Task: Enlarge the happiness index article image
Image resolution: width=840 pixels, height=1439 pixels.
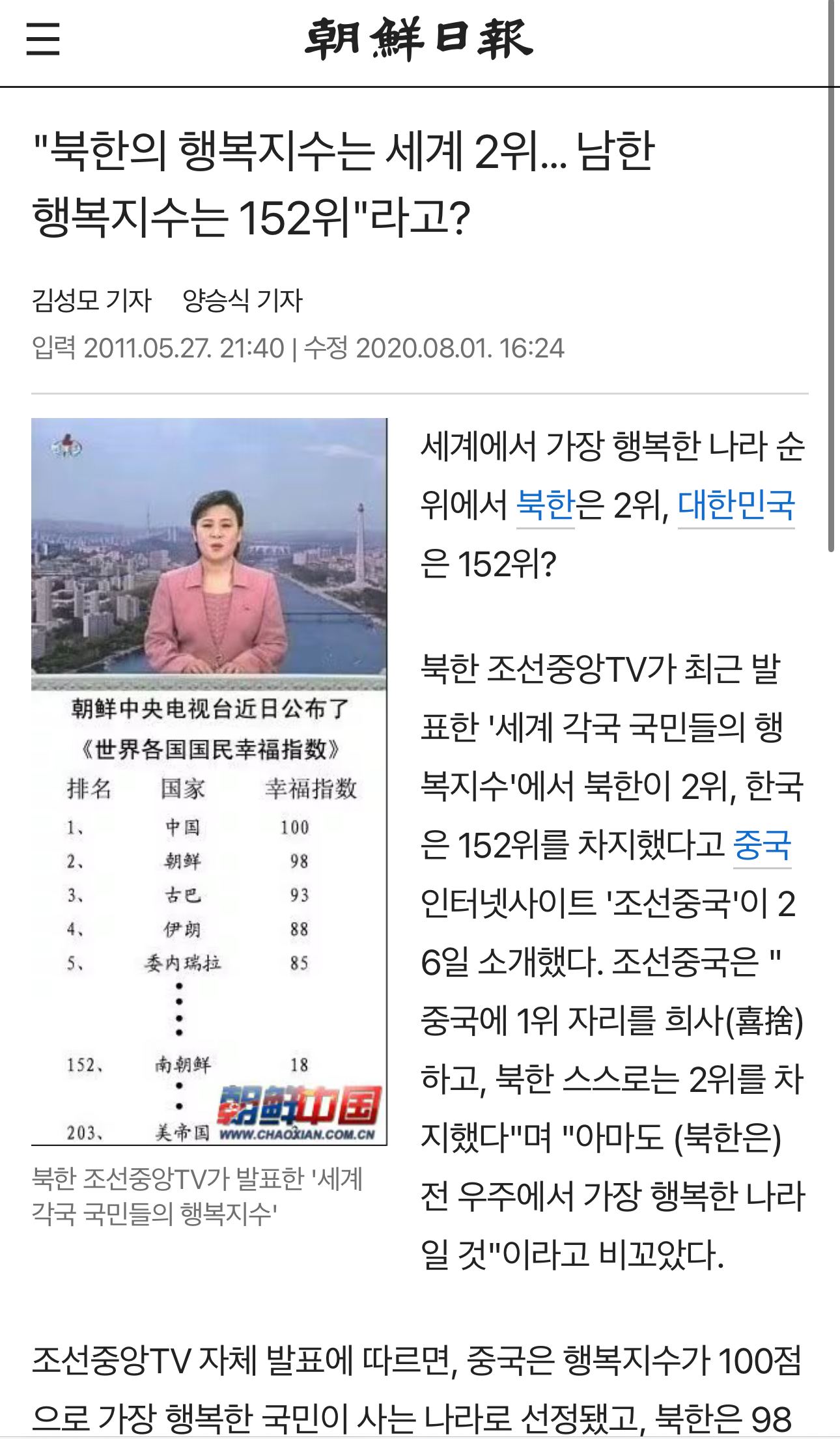Action: [209, 781]
